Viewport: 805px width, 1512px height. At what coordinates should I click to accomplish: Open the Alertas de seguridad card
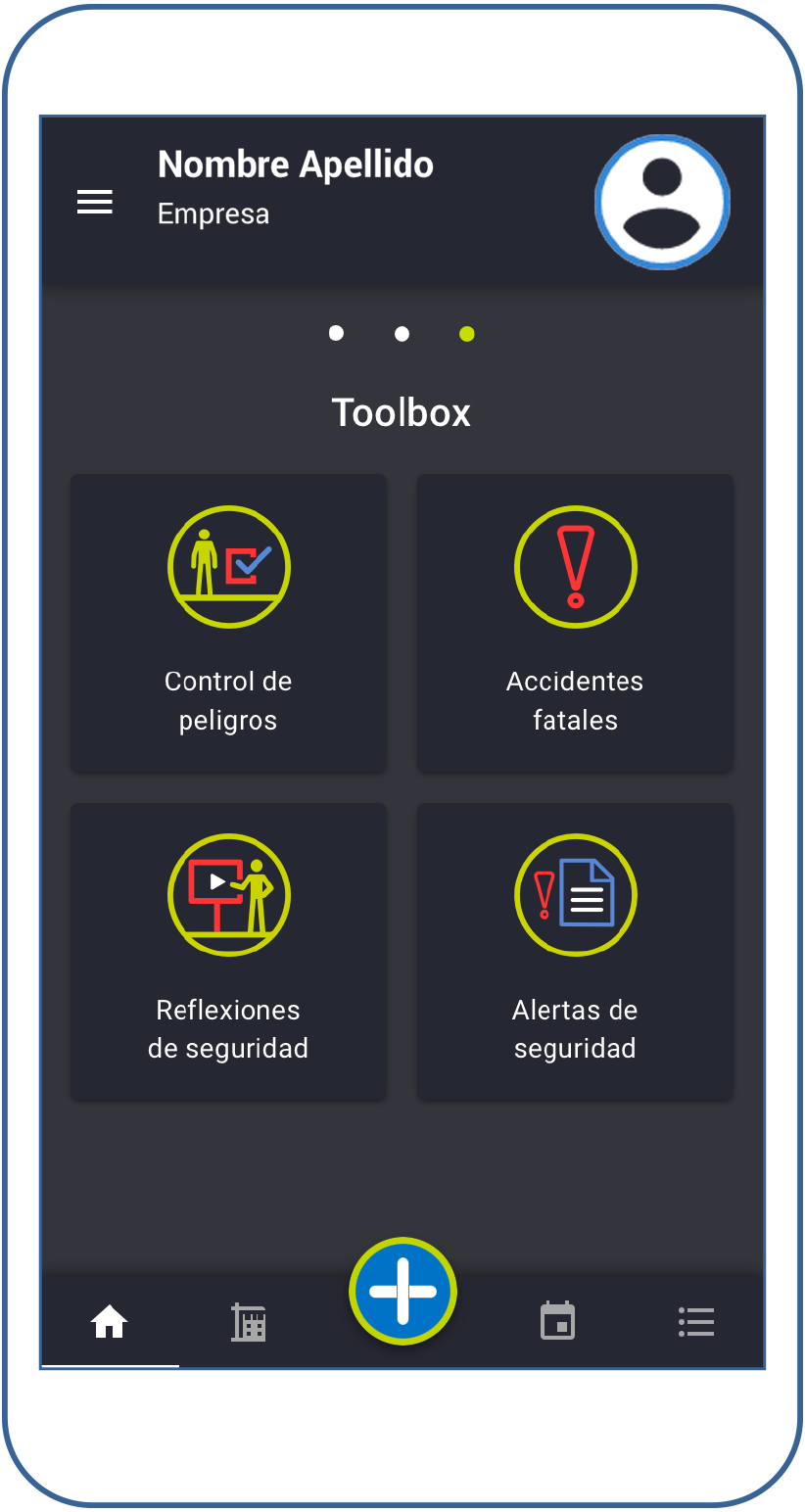pyautogui.click(x=576, y=952)
